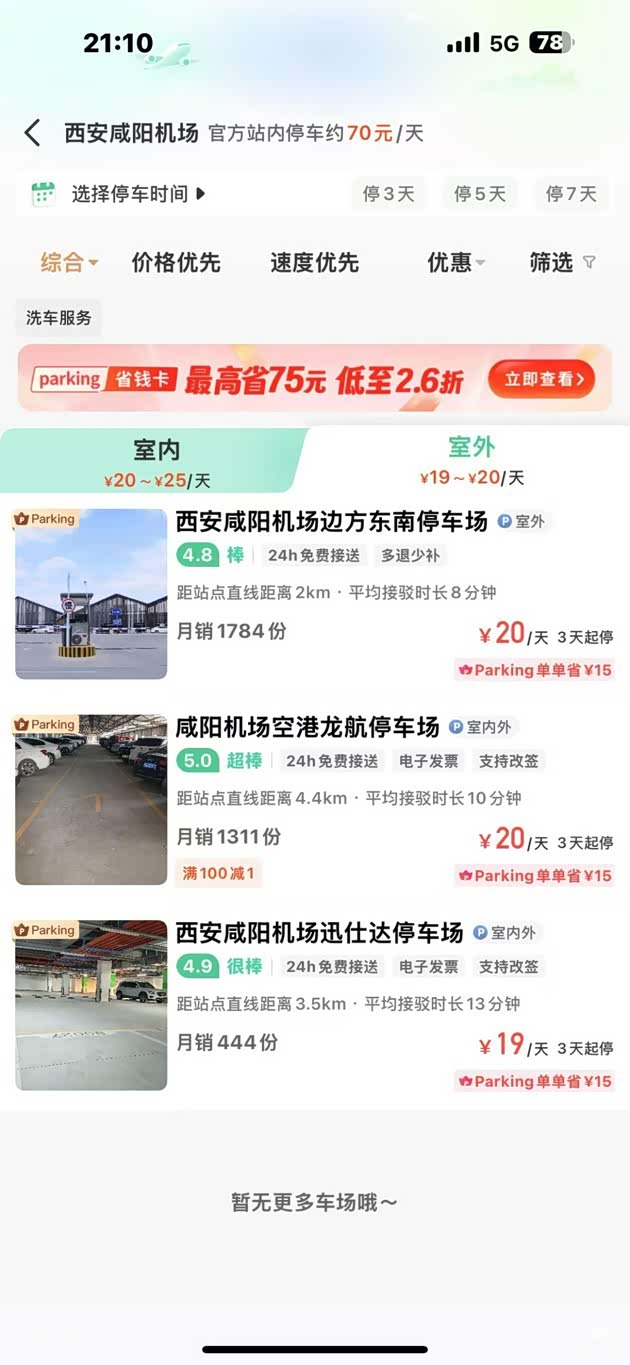Expand the 综合 sort dropdown
This screenshot has height=1365, width=630.
pos(69,263)
